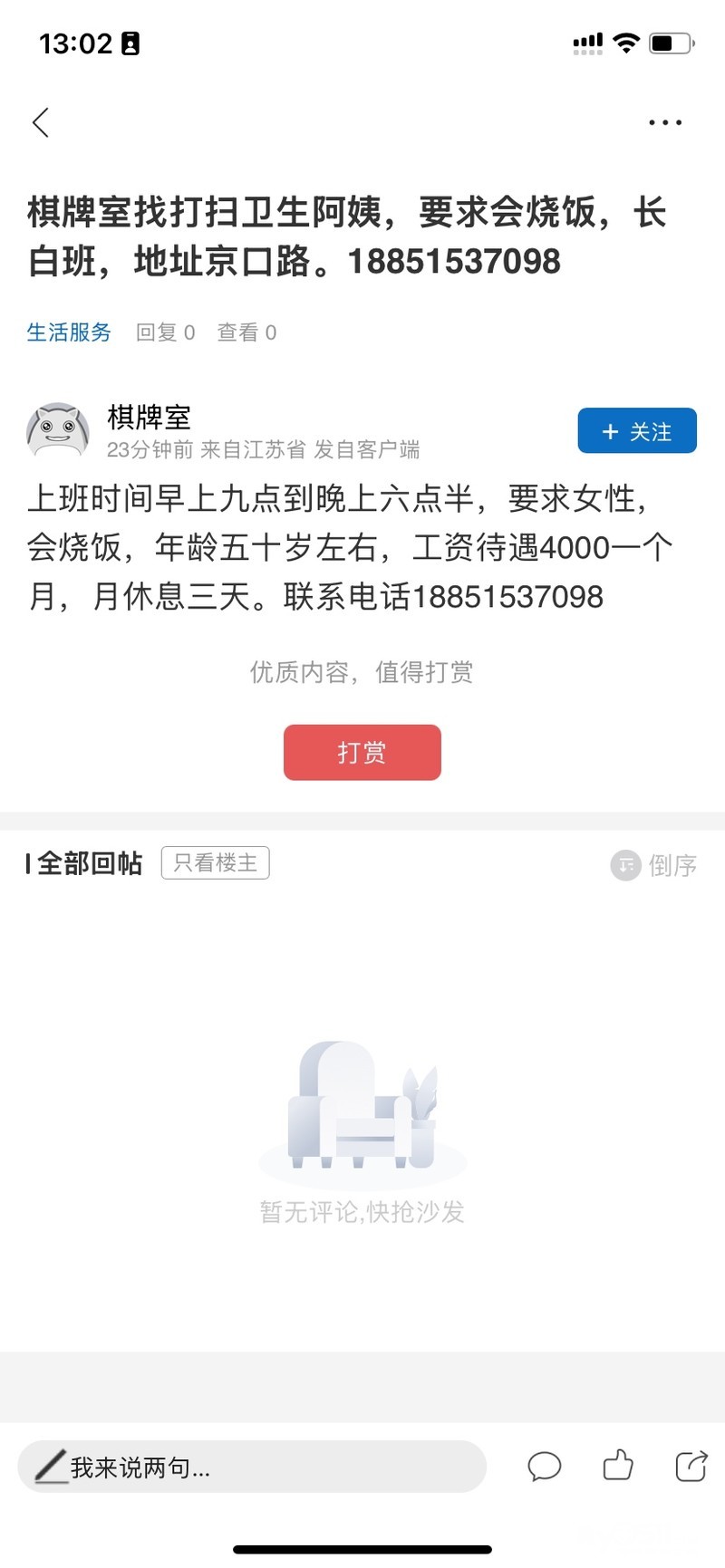The width and height of the screenshot is (725, 1568).
Task: View 棋牌室 poster's profile avatar
Action: coord(58,432)
